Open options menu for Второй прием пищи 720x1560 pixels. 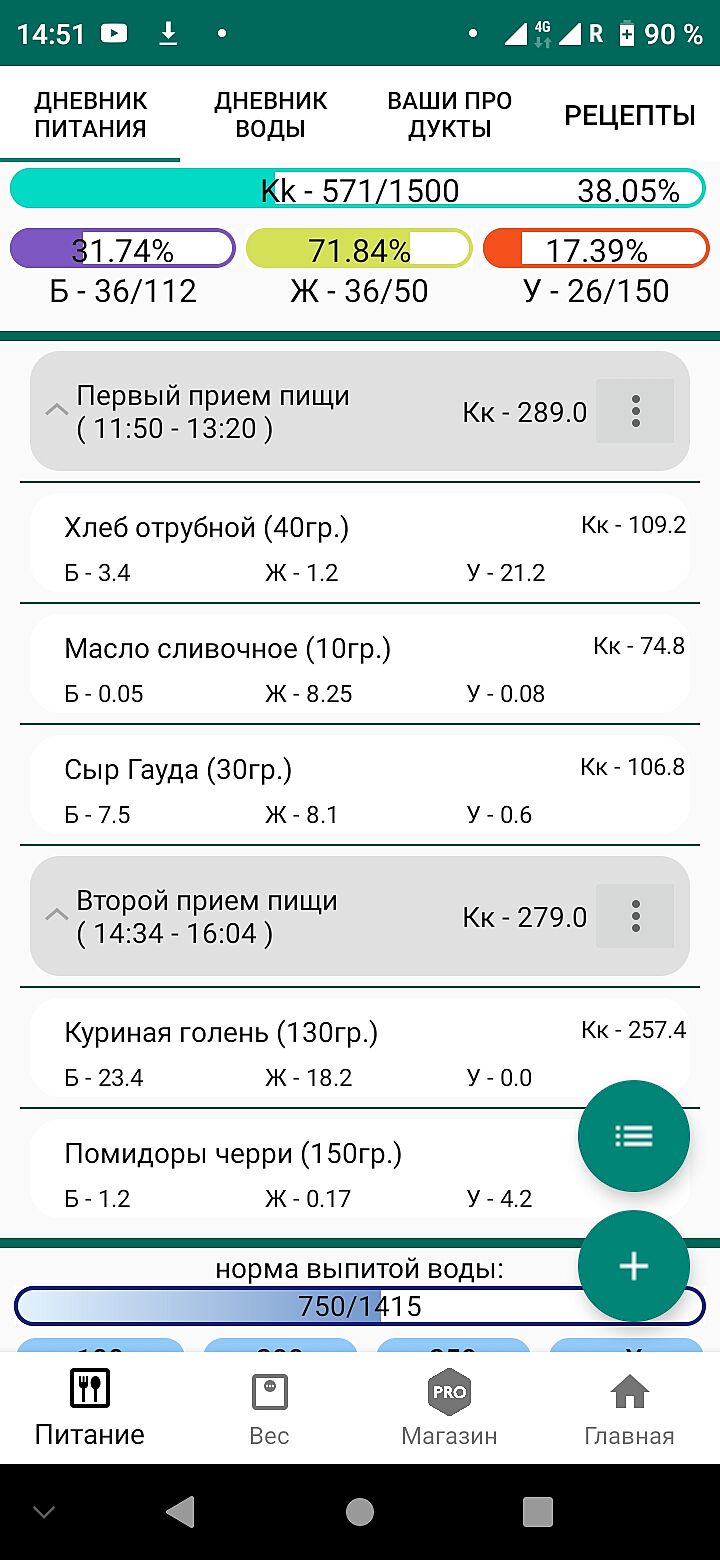[x=635, y=916]
